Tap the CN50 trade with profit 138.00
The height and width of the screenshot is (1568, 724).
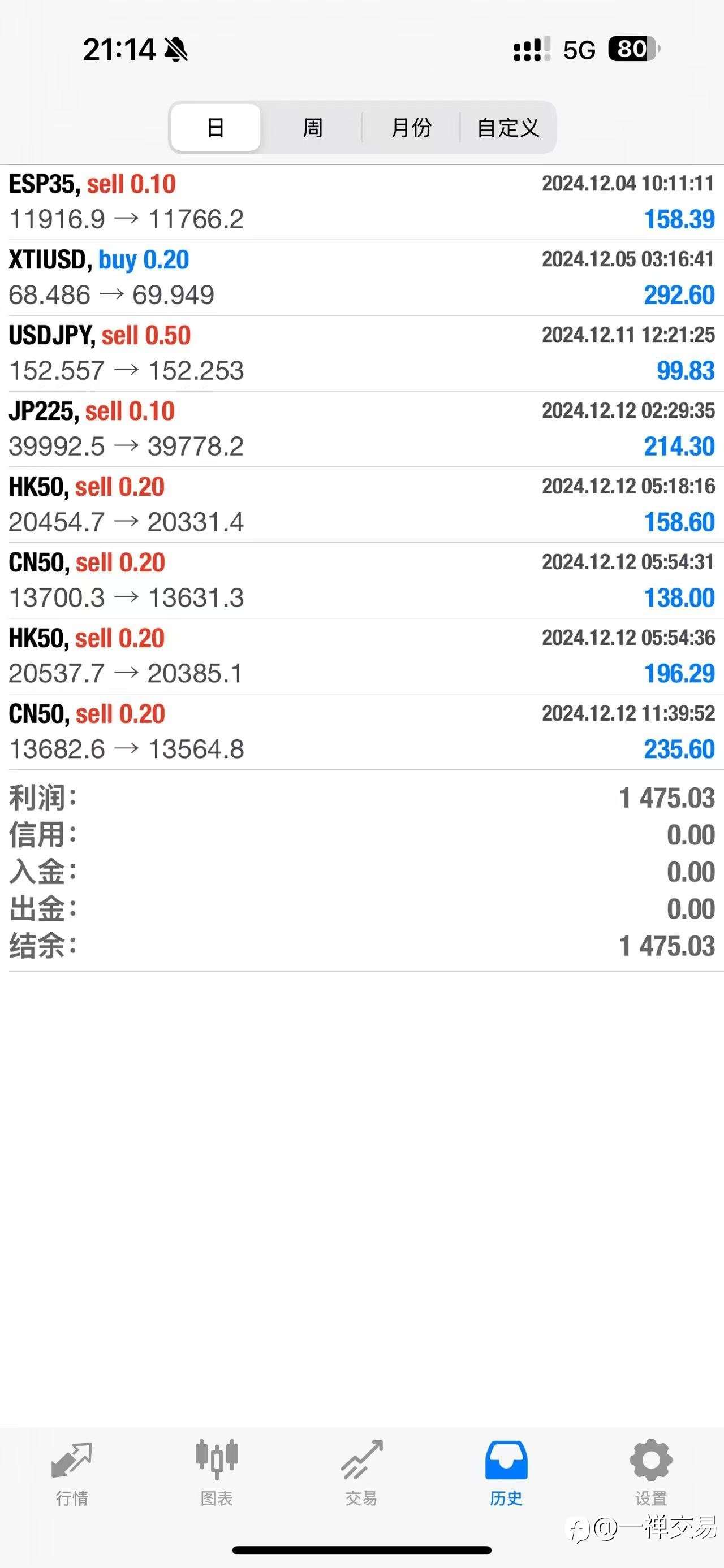tap(361, 580)
